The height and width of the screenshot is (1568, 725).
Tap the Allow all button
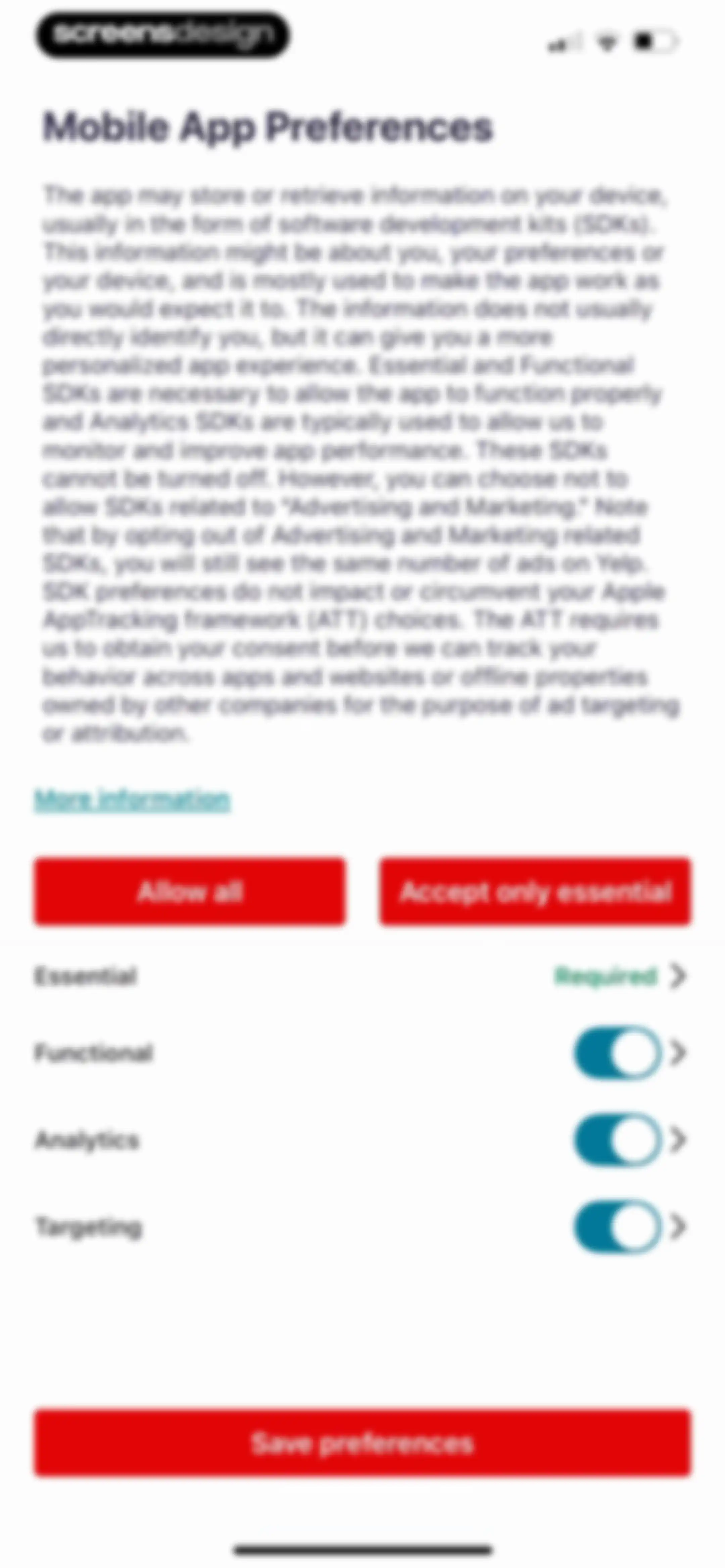click(189, 892)
